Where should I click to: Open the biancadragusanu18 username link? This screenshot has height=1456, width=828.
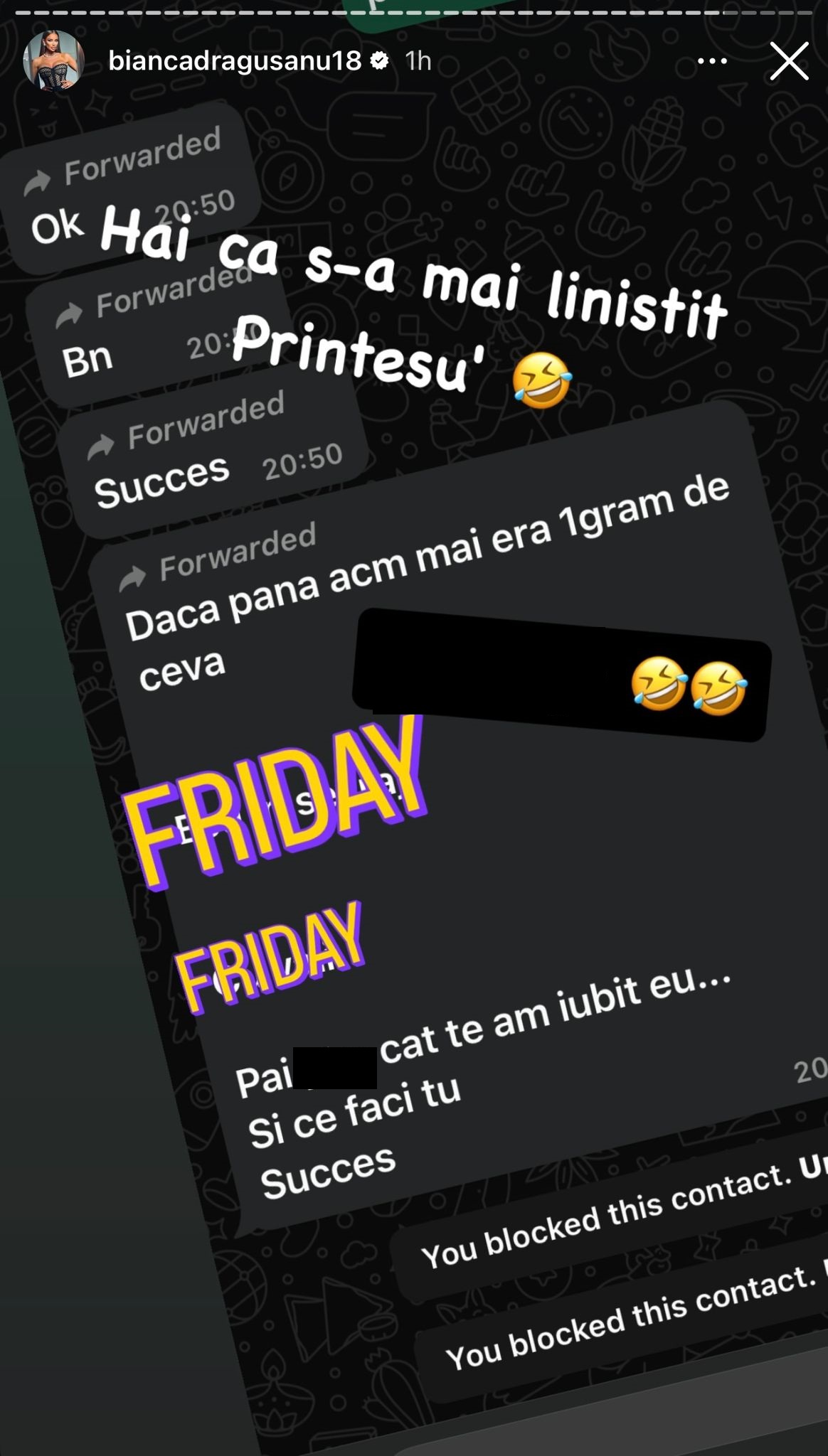click(234, 61)
